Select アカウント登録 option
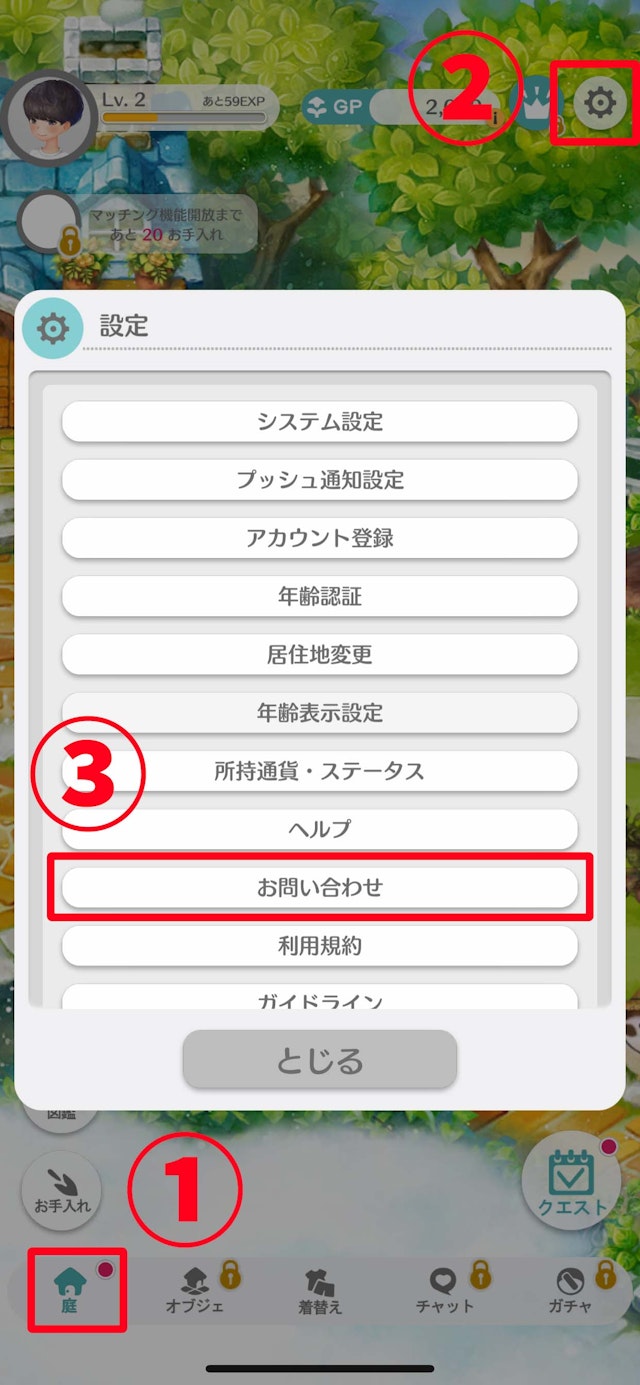 click(x=320, y=538)
